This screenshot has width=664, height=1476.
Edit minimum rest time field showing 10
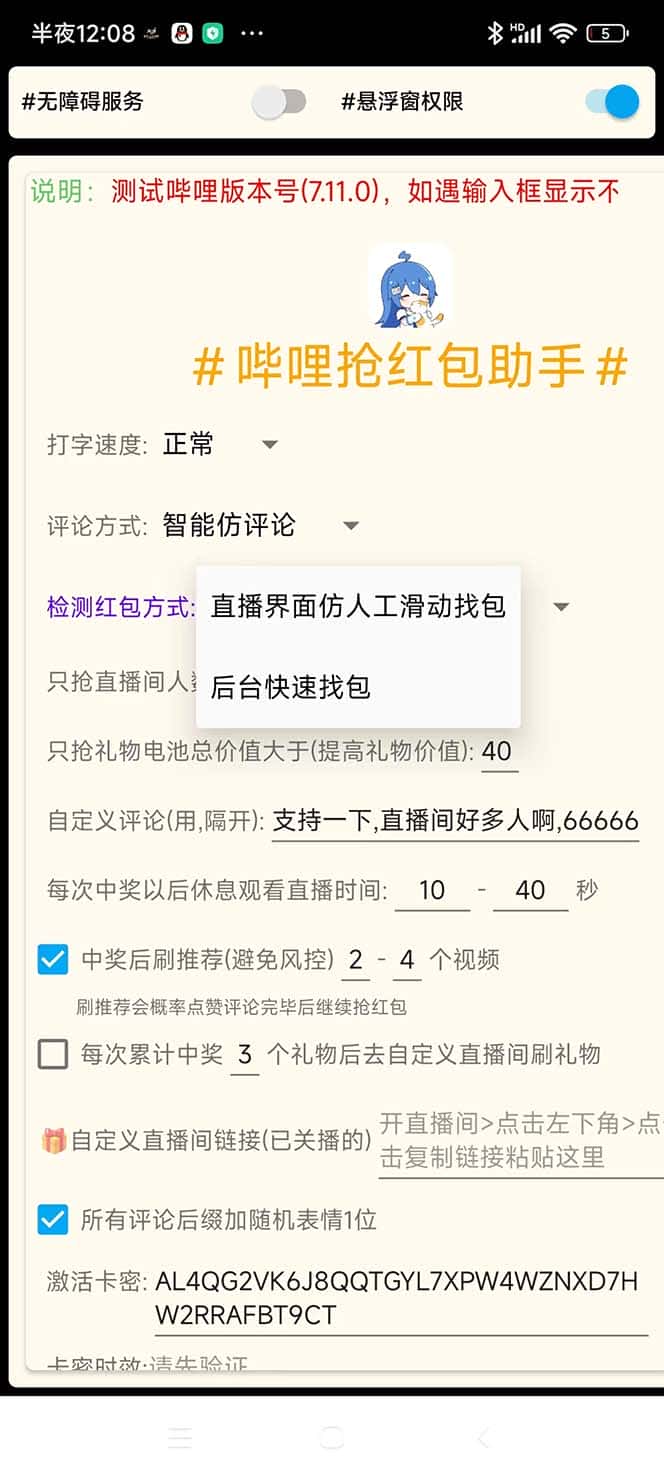coord(432,890)
